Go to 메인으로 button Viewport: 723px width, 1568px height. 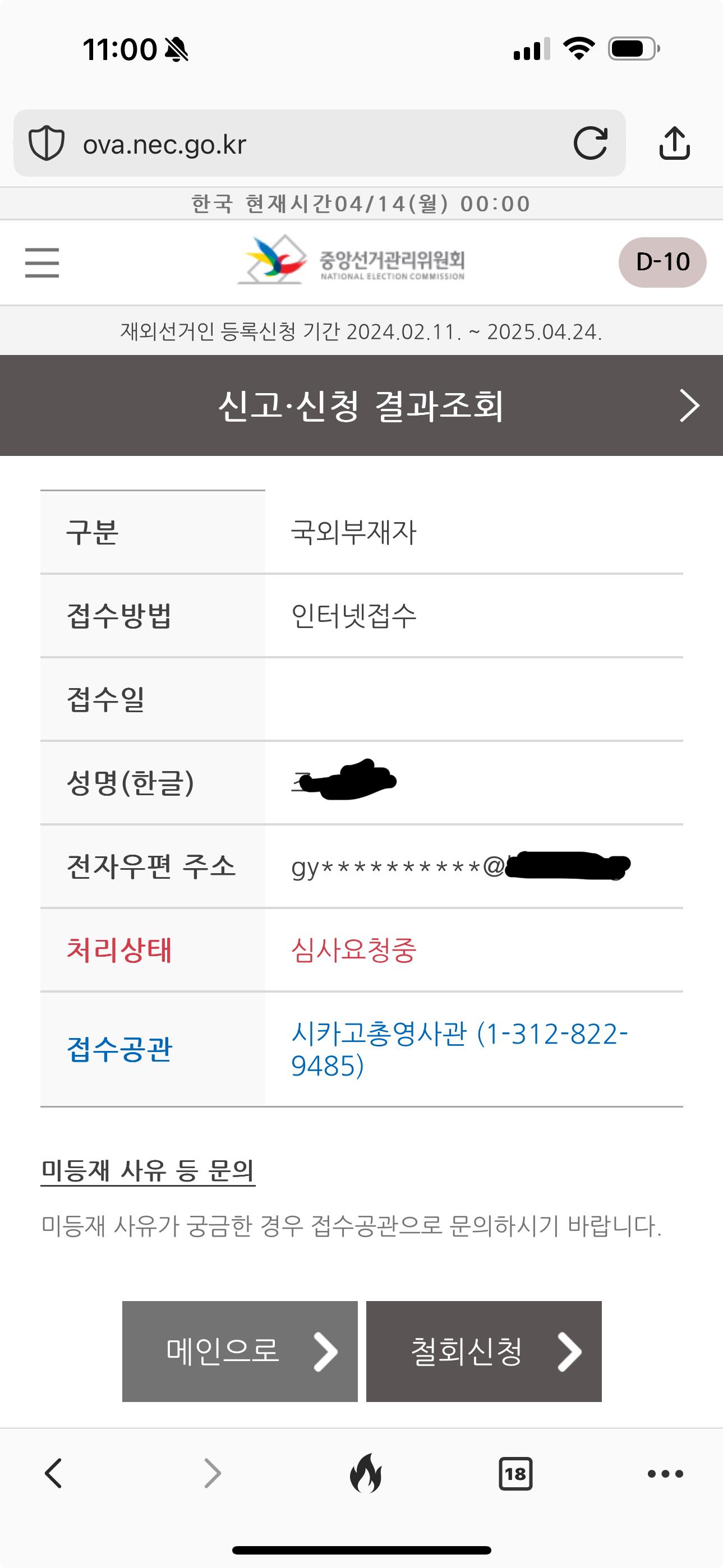click(240, 1352)
